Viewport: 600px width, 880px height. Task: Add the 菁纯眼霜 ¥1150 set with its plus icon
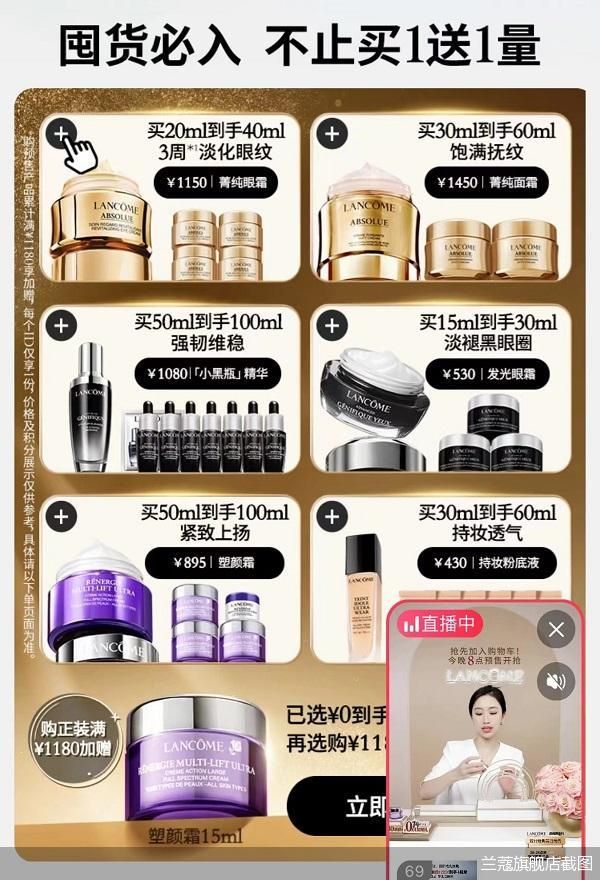(x=62, y=133)
